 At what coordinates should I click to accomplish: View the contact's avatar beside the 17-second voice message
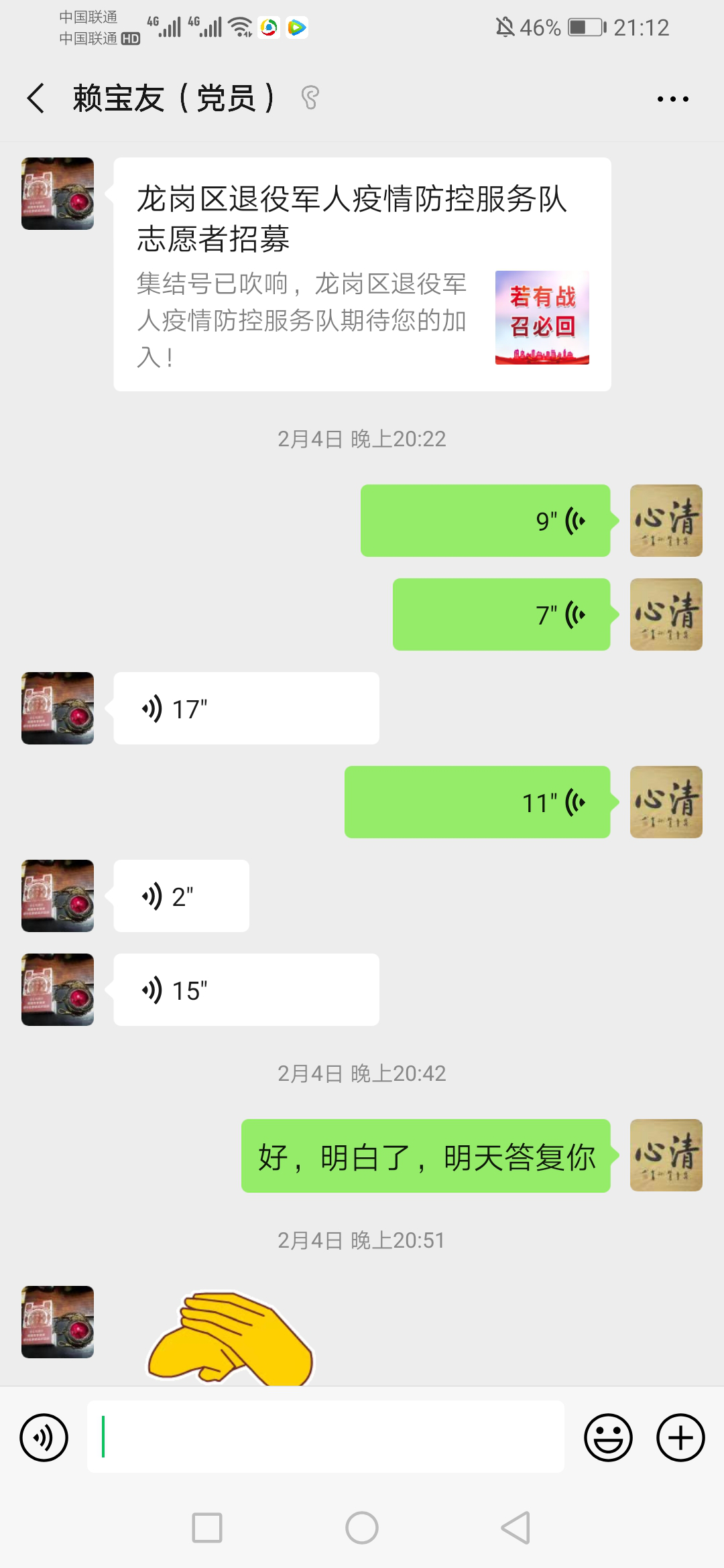coord(58,708)
